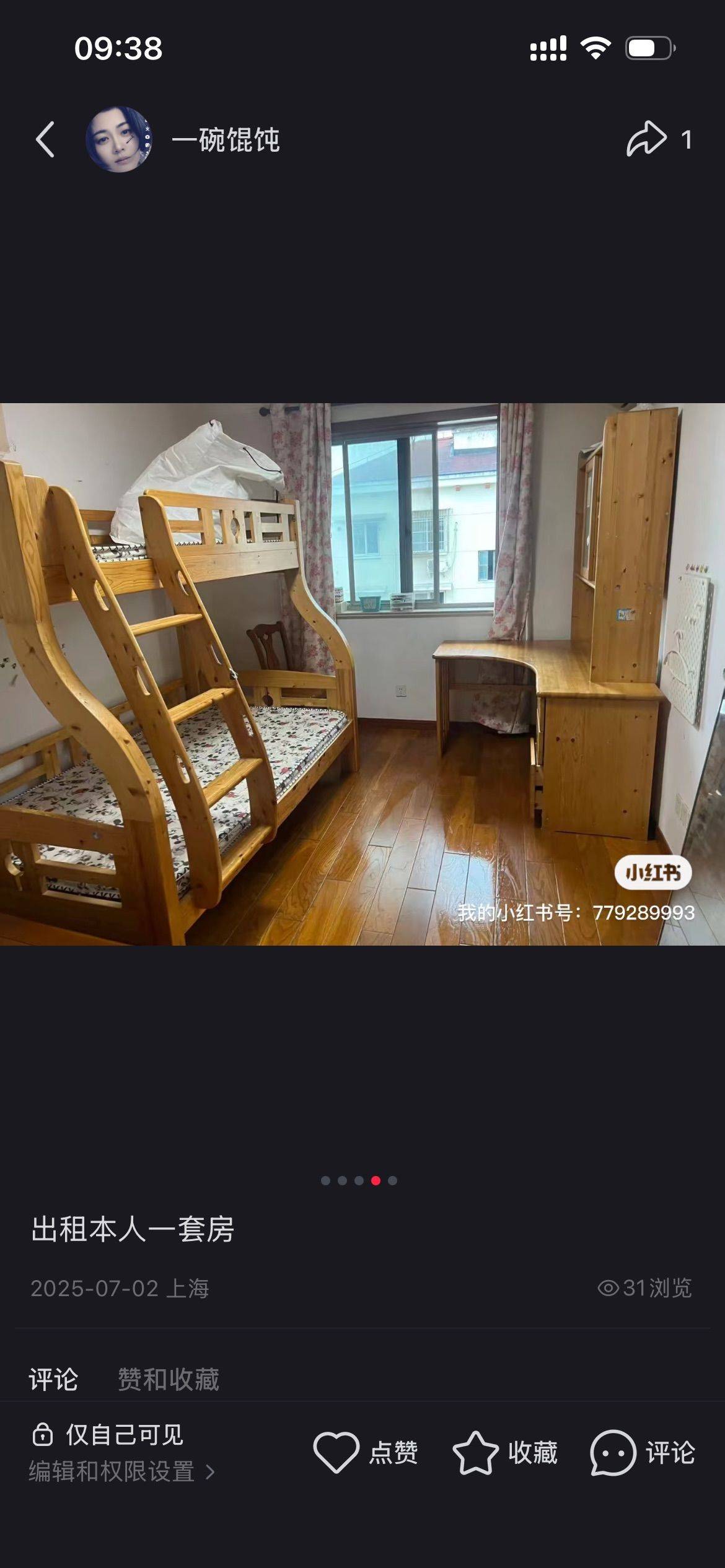Switch to the 赞和收藏 tab

169,1379
